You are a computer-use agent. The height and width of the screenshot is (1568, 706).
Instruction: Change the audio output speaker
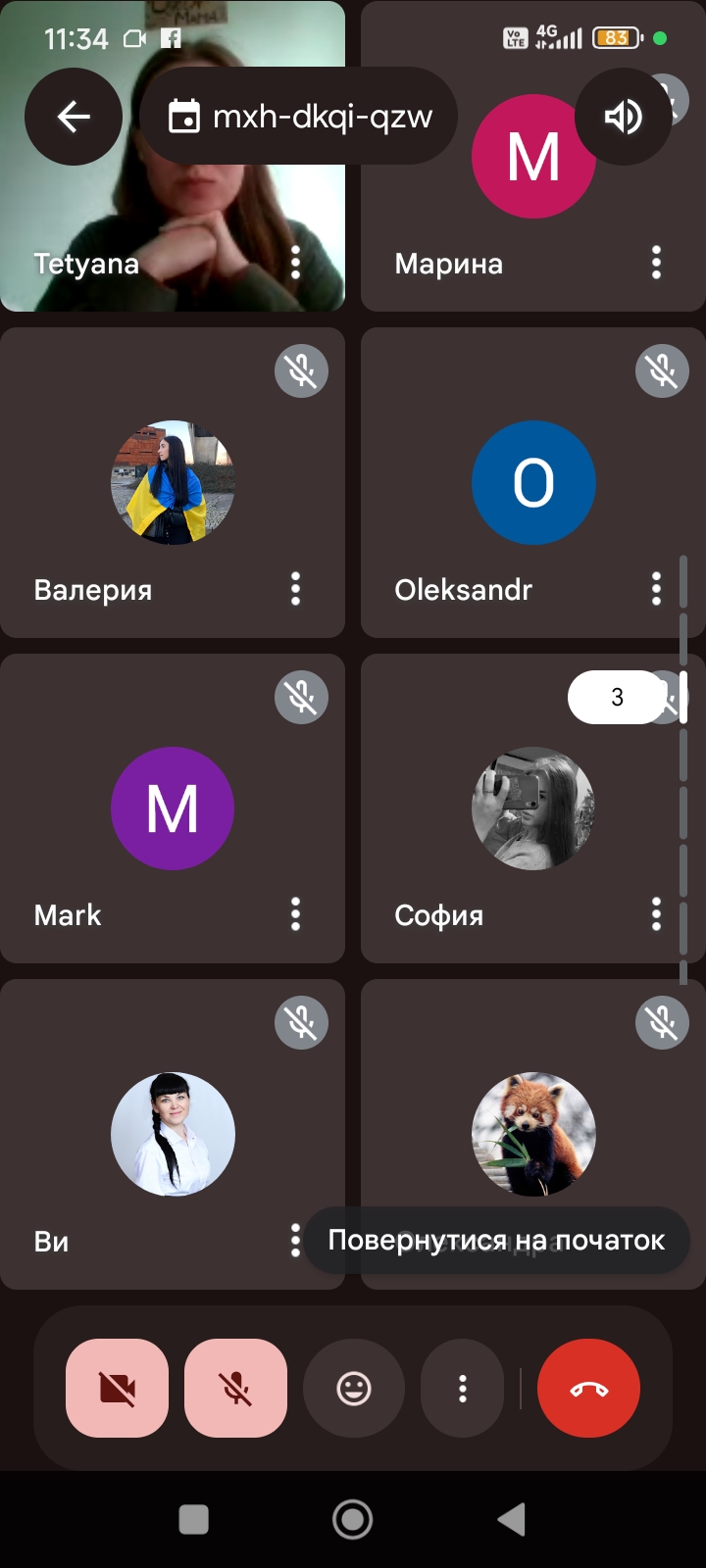click(x=623, y=118)
